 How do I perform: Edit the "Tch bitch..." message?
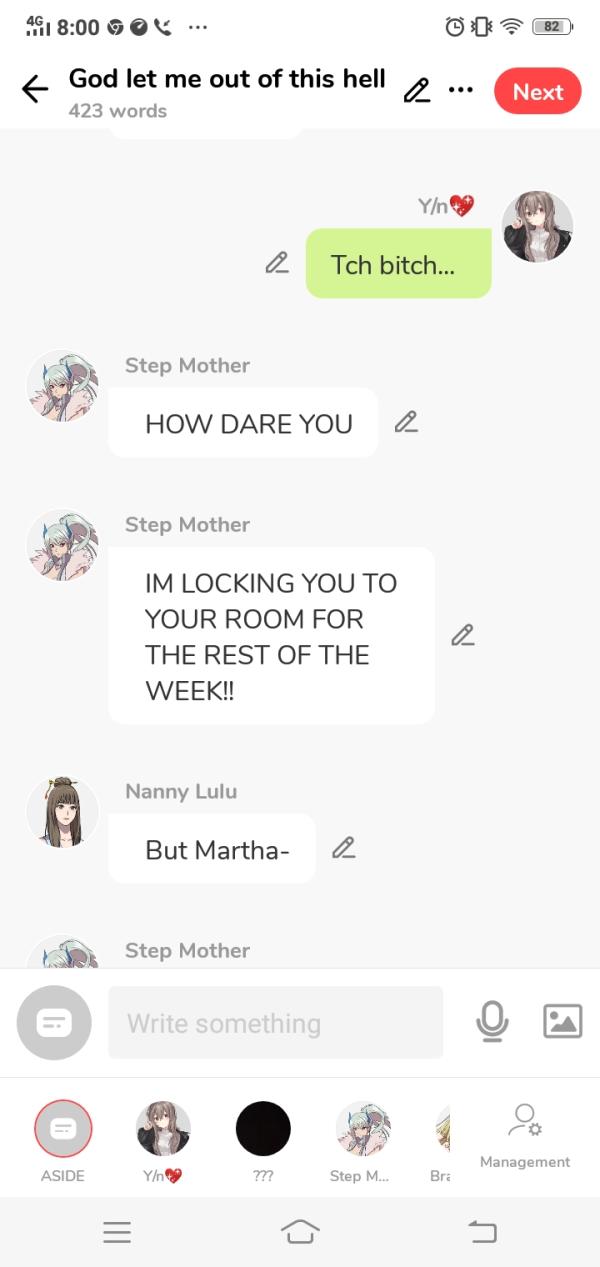277,263
